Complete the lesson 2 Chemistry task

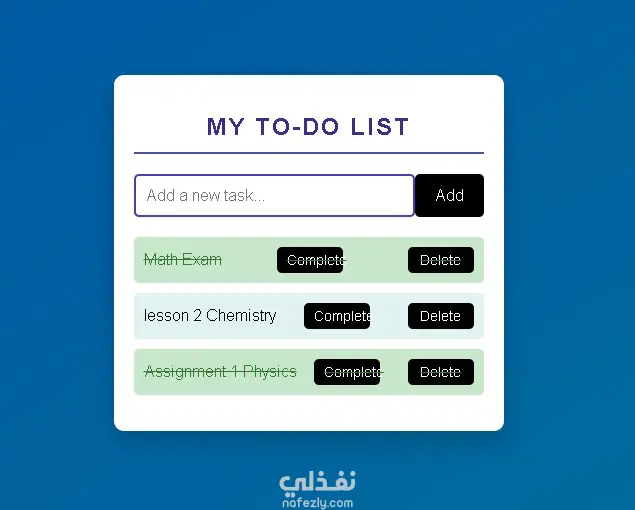tap(337, 316)
